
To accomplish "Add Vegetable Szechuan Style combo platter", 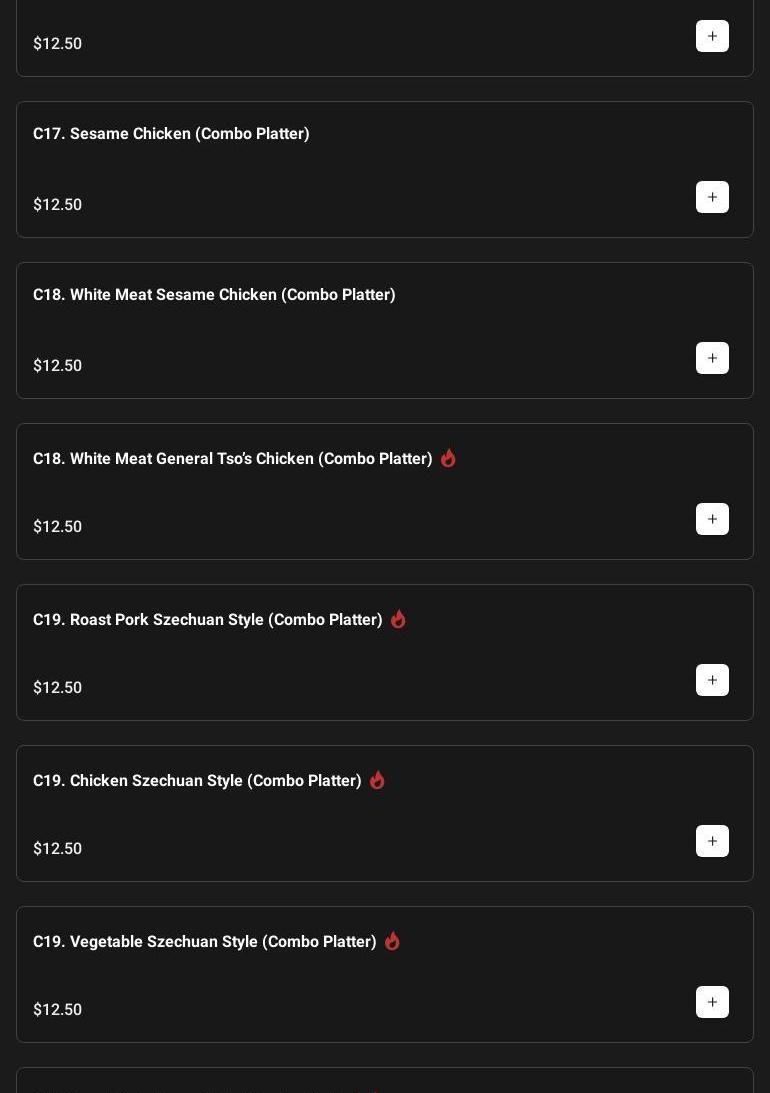I will tap(712, 1002).
